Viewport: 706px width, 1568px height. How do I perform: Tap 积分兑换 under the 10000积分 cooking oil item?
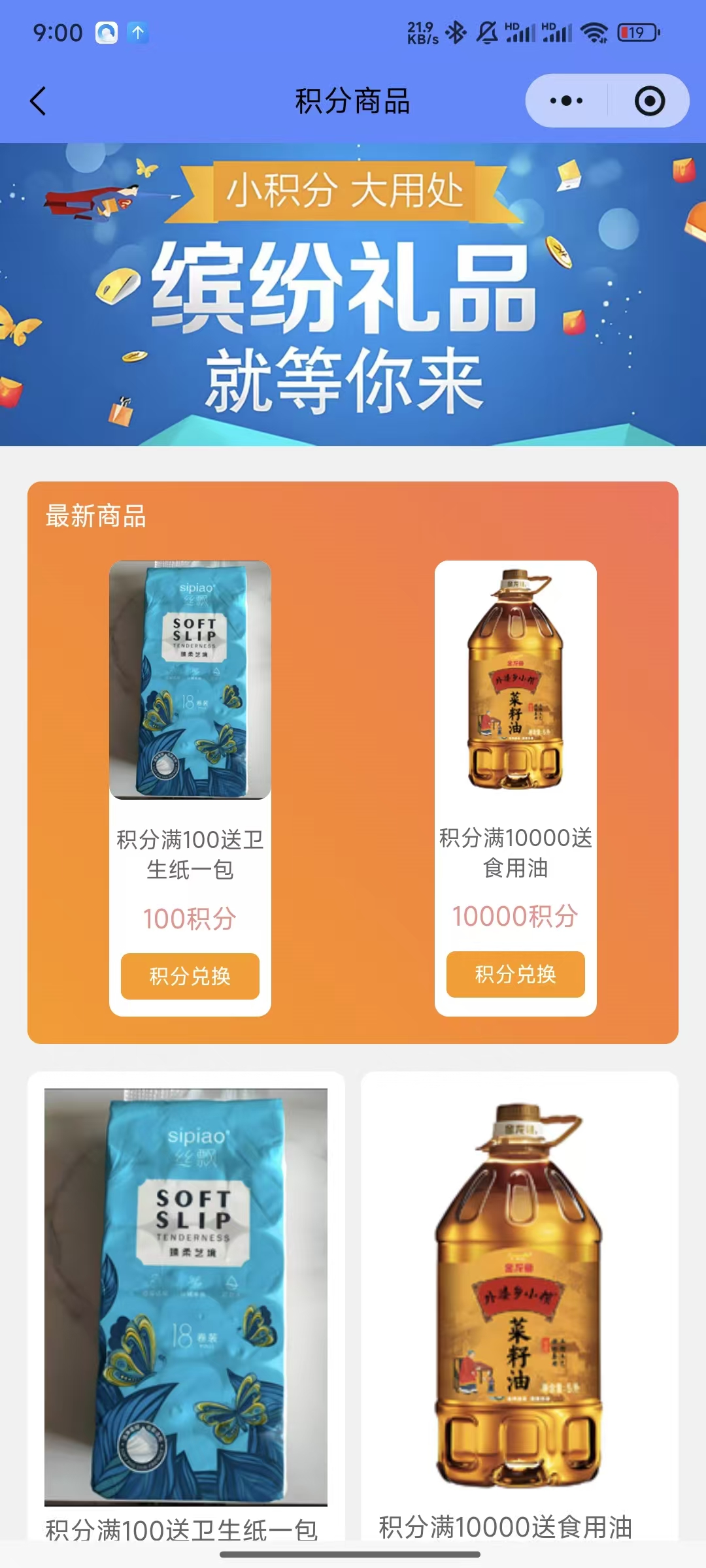[x=515, y=974]
